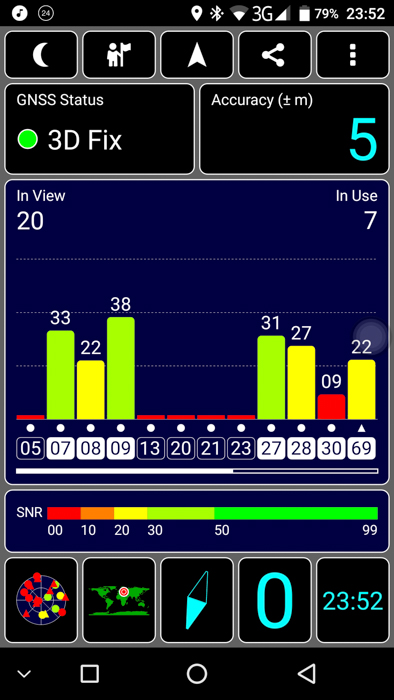Open the GNSS Status panel

pos(100,129)
